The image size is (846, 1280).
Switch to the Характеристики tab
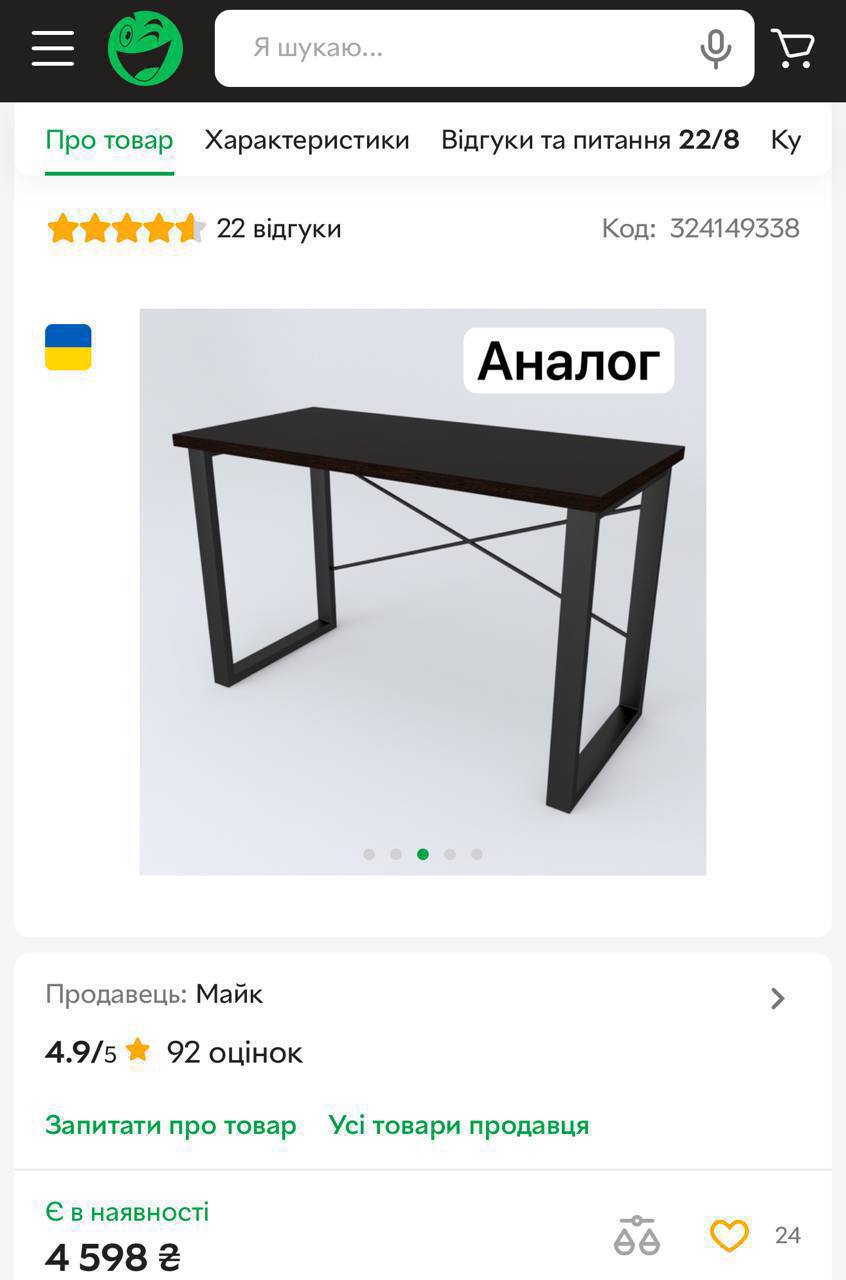[x=307, y=140]
